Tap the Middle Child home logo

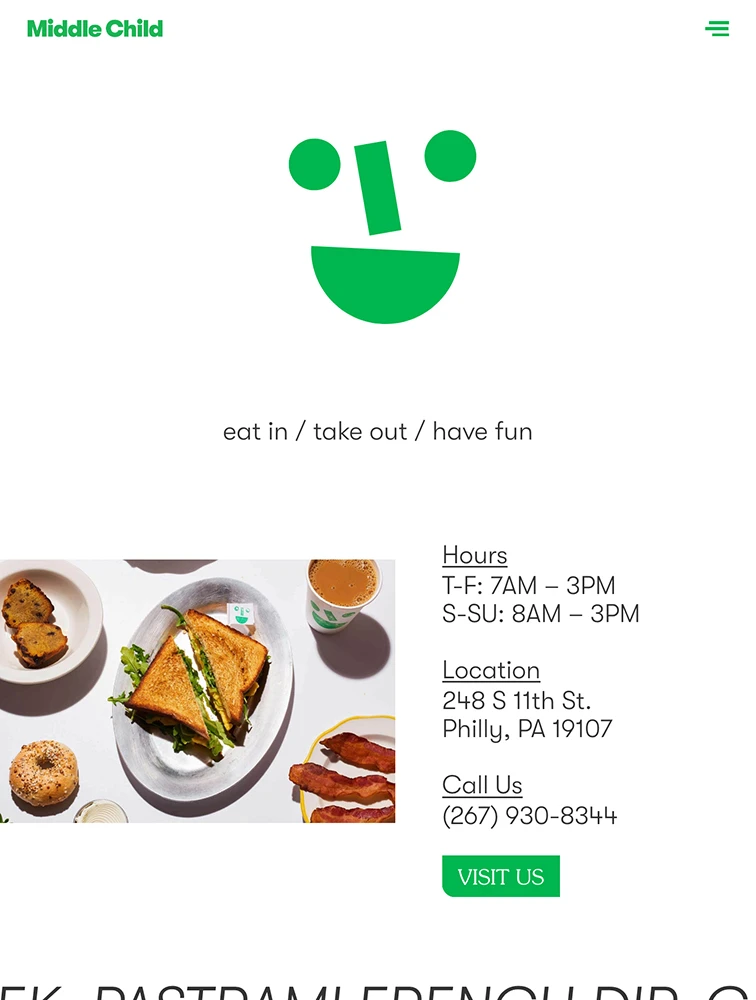pos(95,29)
